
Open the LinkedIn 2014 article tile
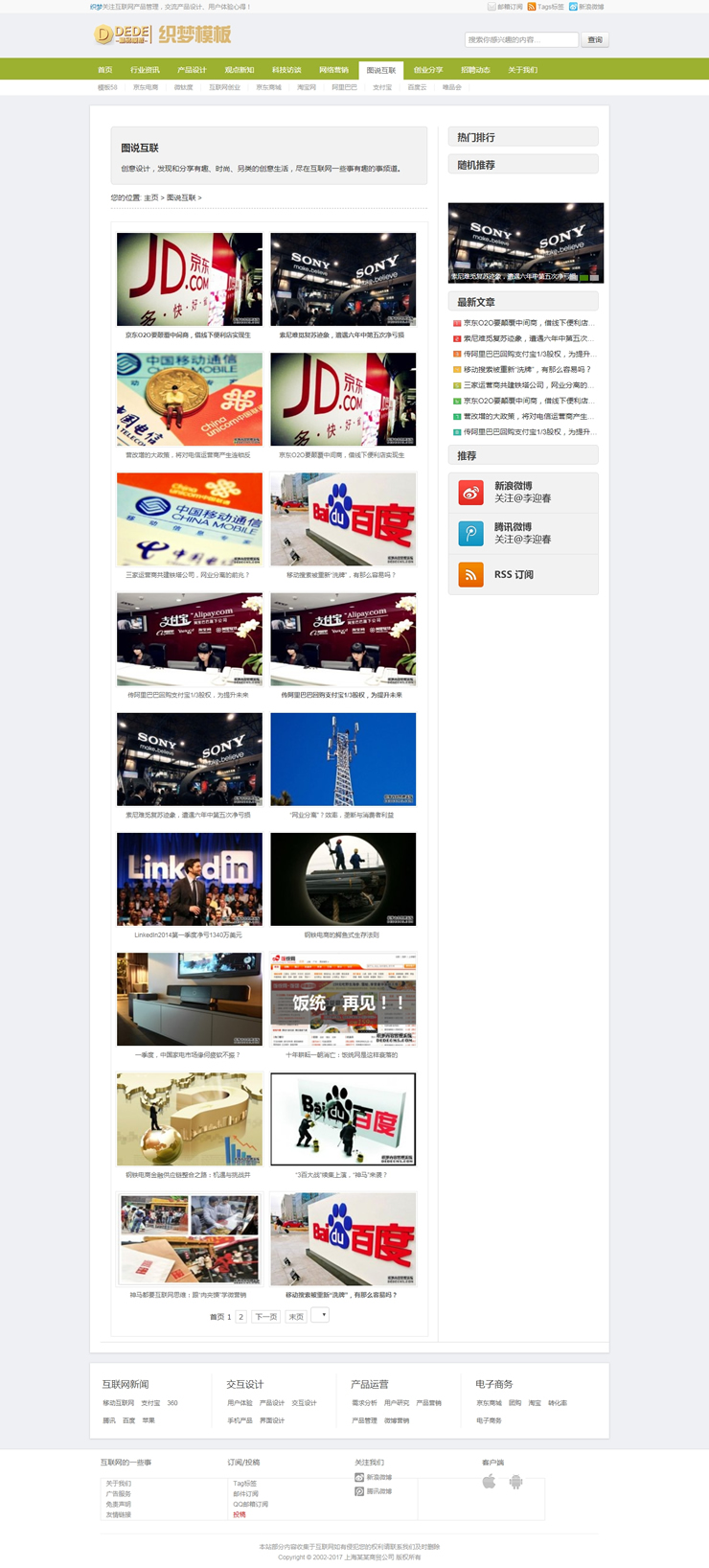point(189,879)
